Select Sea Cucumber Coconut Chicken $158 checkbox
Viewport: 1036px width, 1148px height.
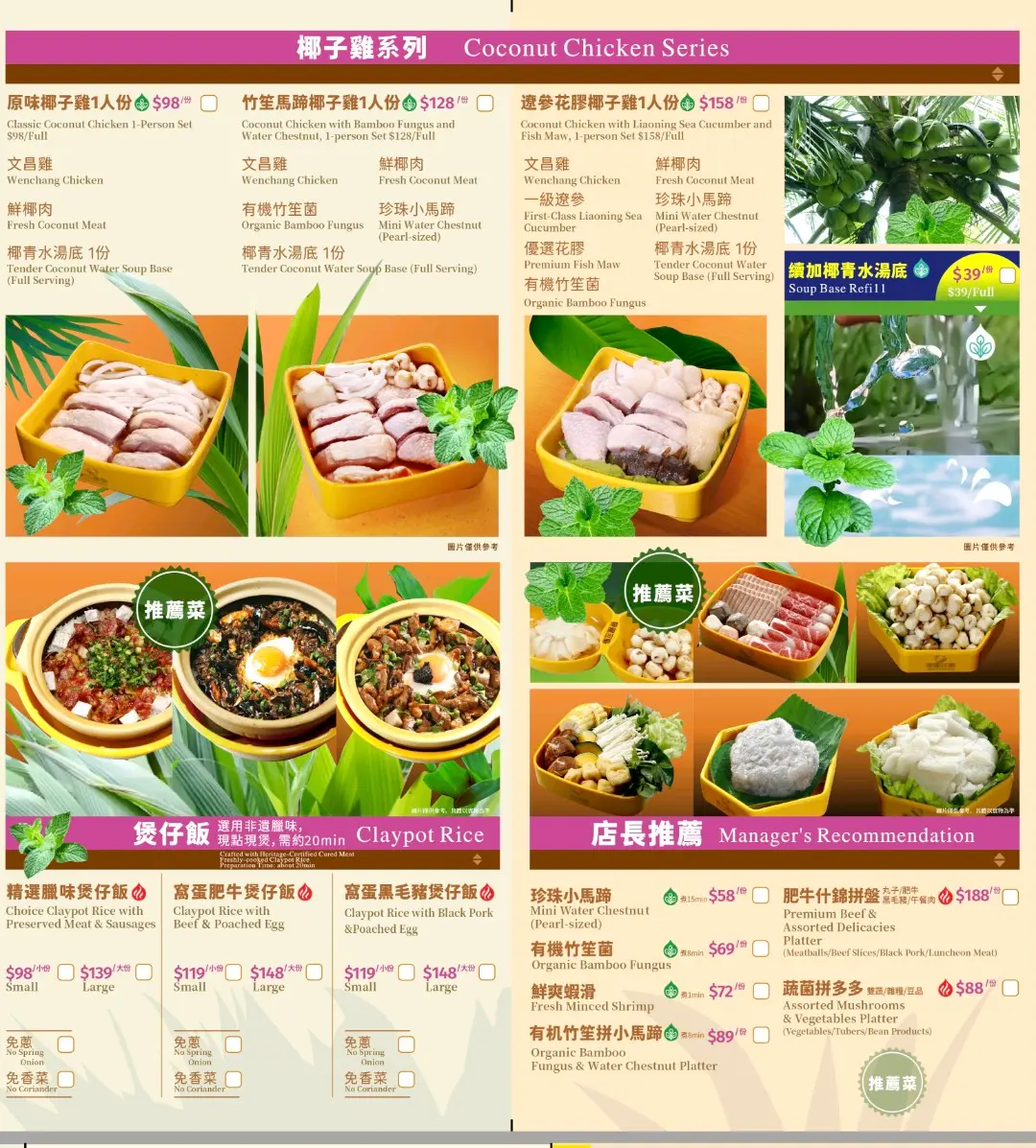coord(761,103)
